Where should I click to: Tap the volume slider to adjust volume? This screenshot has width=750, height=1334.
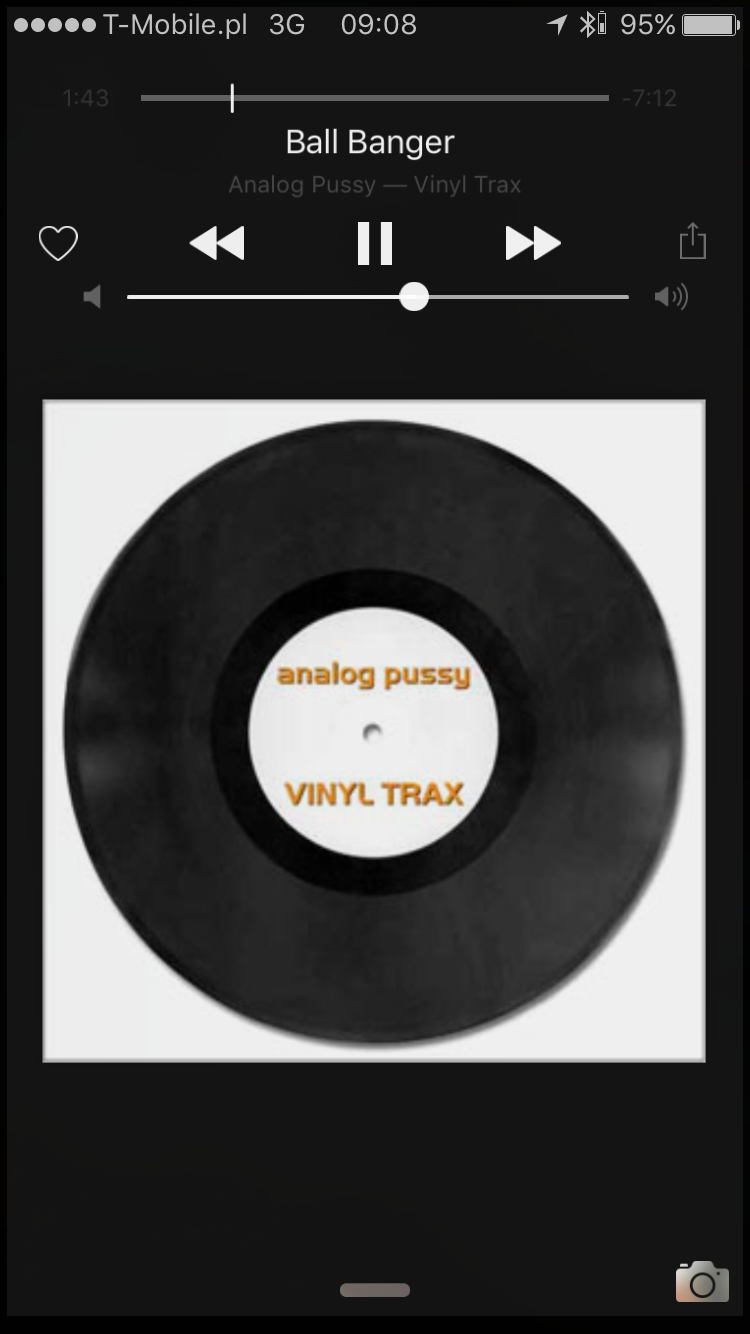(x=378, y=297)
